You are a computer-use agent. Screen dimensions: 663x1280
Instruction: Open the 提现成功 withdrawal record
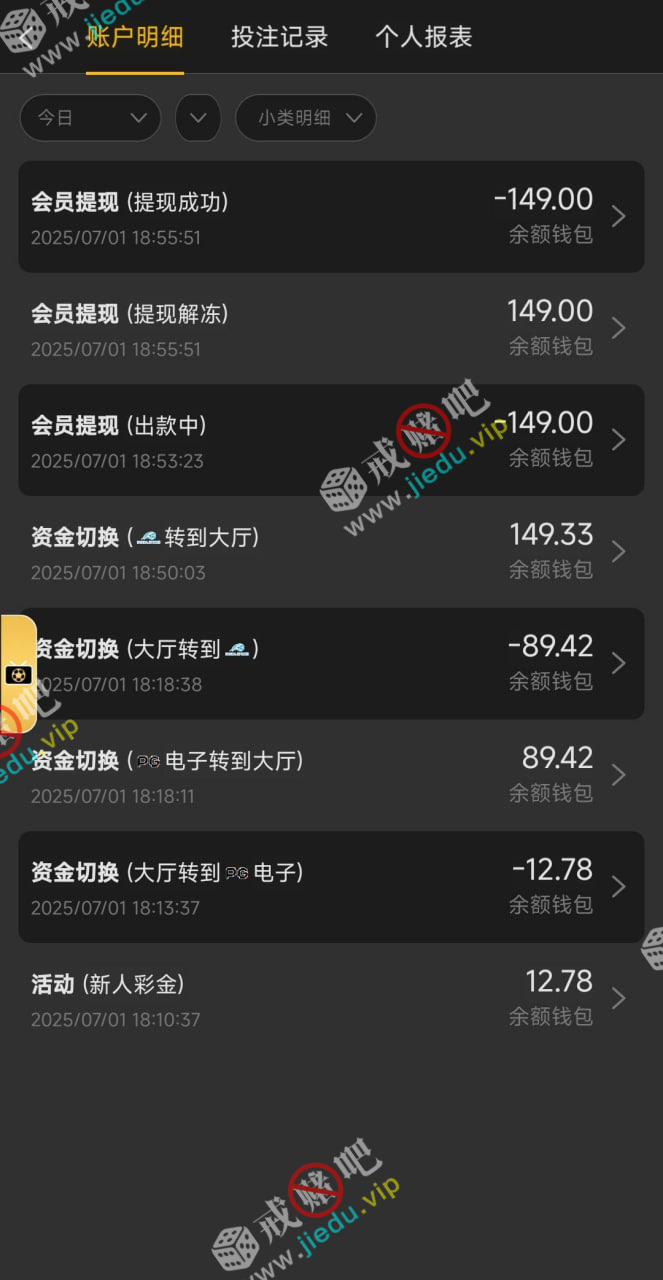tap(331, 217)
